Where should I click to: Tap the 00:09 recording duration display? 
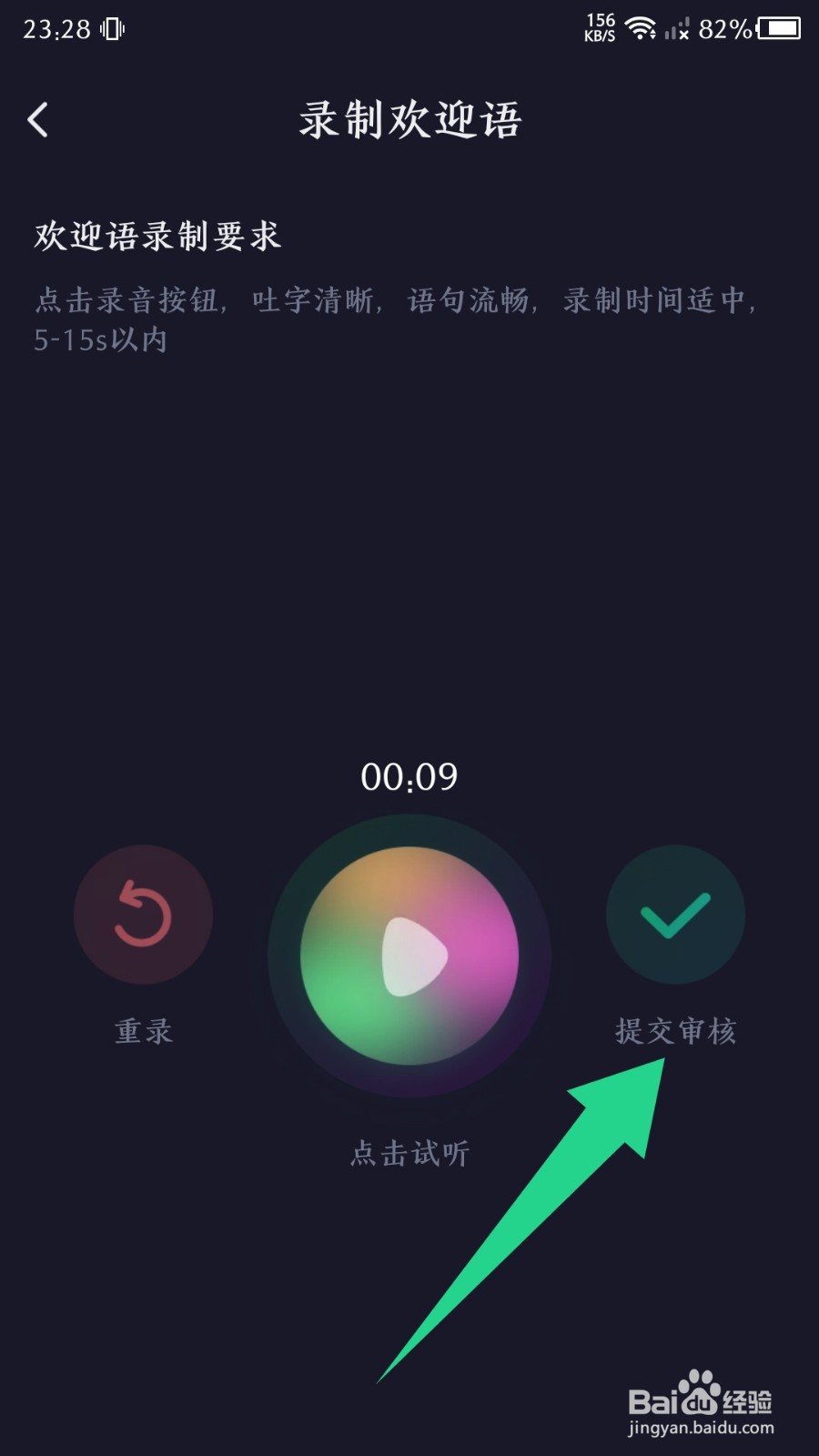[409, 778]
